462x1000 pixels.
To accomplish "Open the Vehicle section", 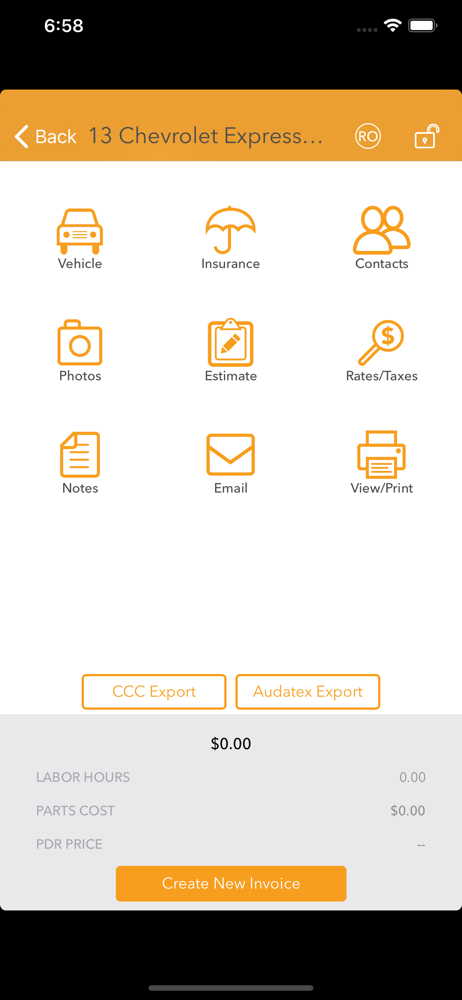I will point(80,239).
